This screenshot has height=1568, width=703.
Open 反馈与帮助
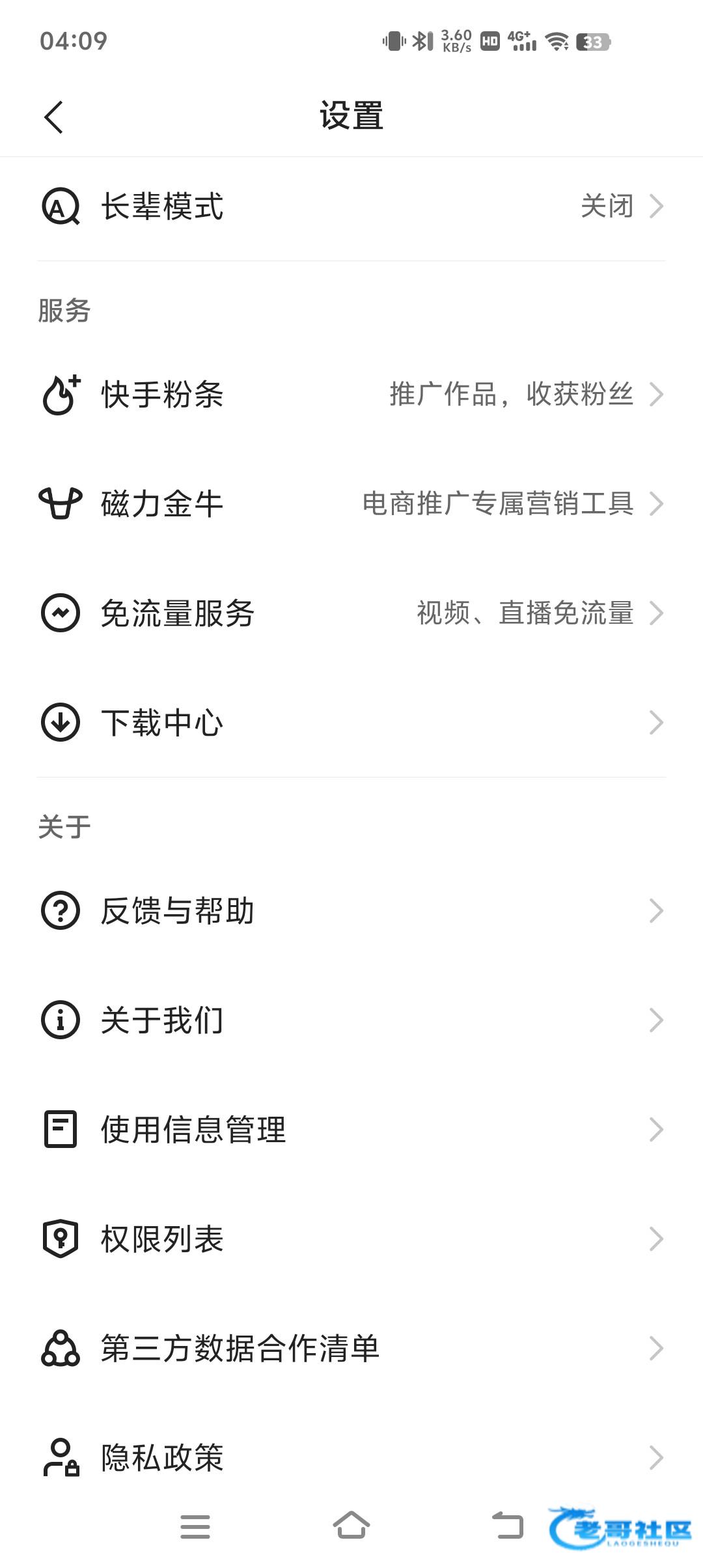tap(351, 910)
